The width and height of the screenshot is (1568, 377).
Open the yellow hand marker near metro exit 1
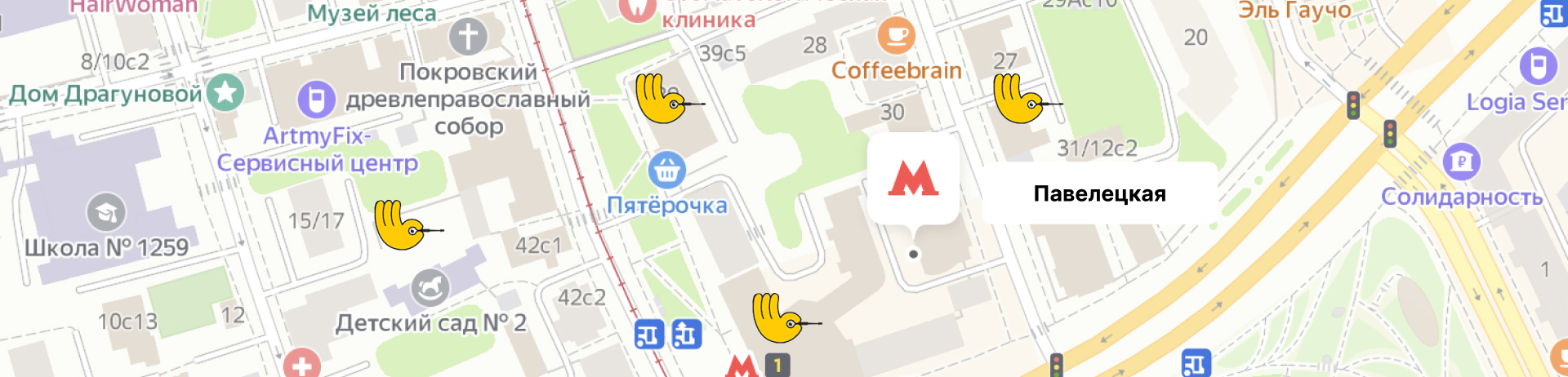click(x=777, y=317)
